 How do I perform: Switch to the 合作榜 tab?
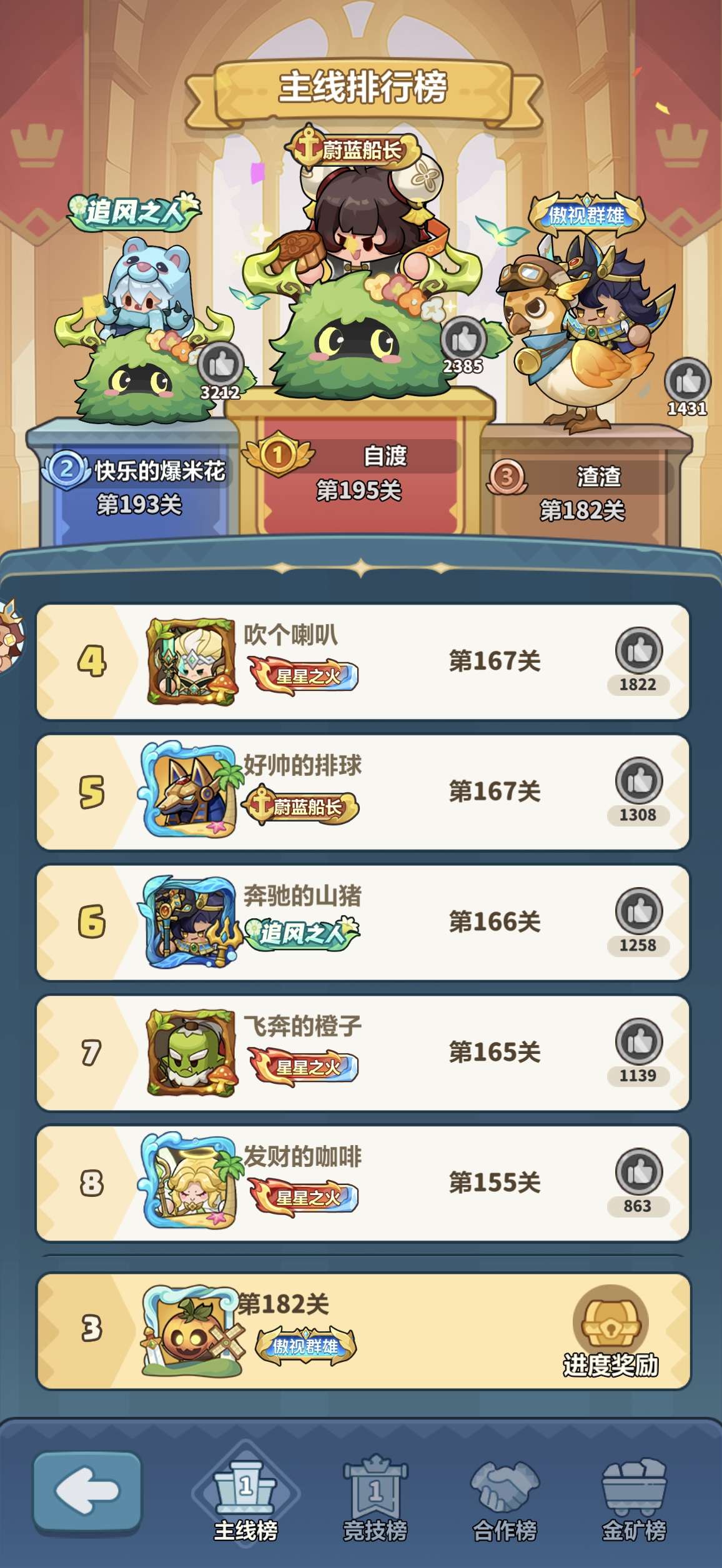coord(505,1501)
